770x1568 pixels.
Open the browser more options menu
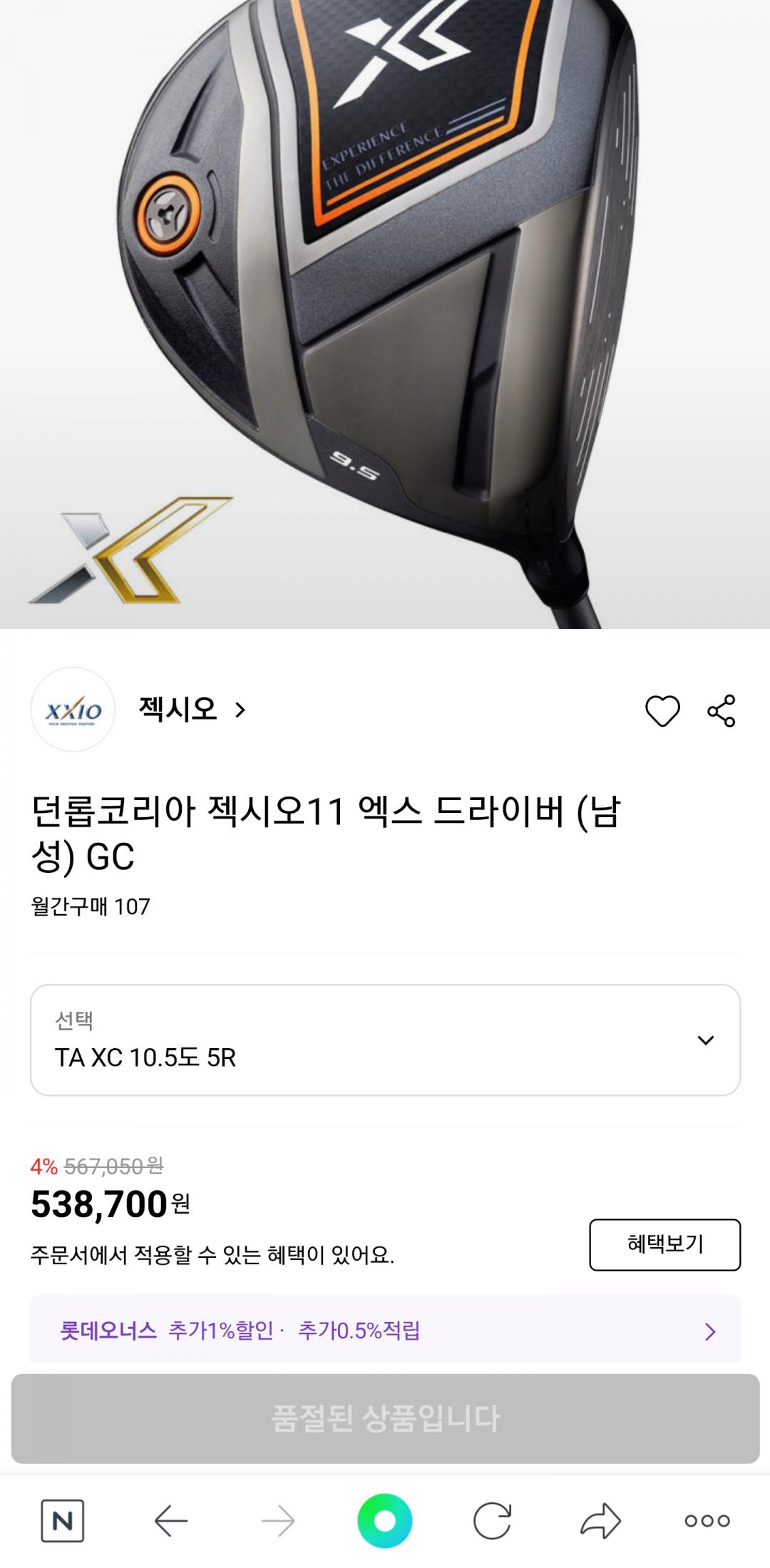coord(707,1522)
